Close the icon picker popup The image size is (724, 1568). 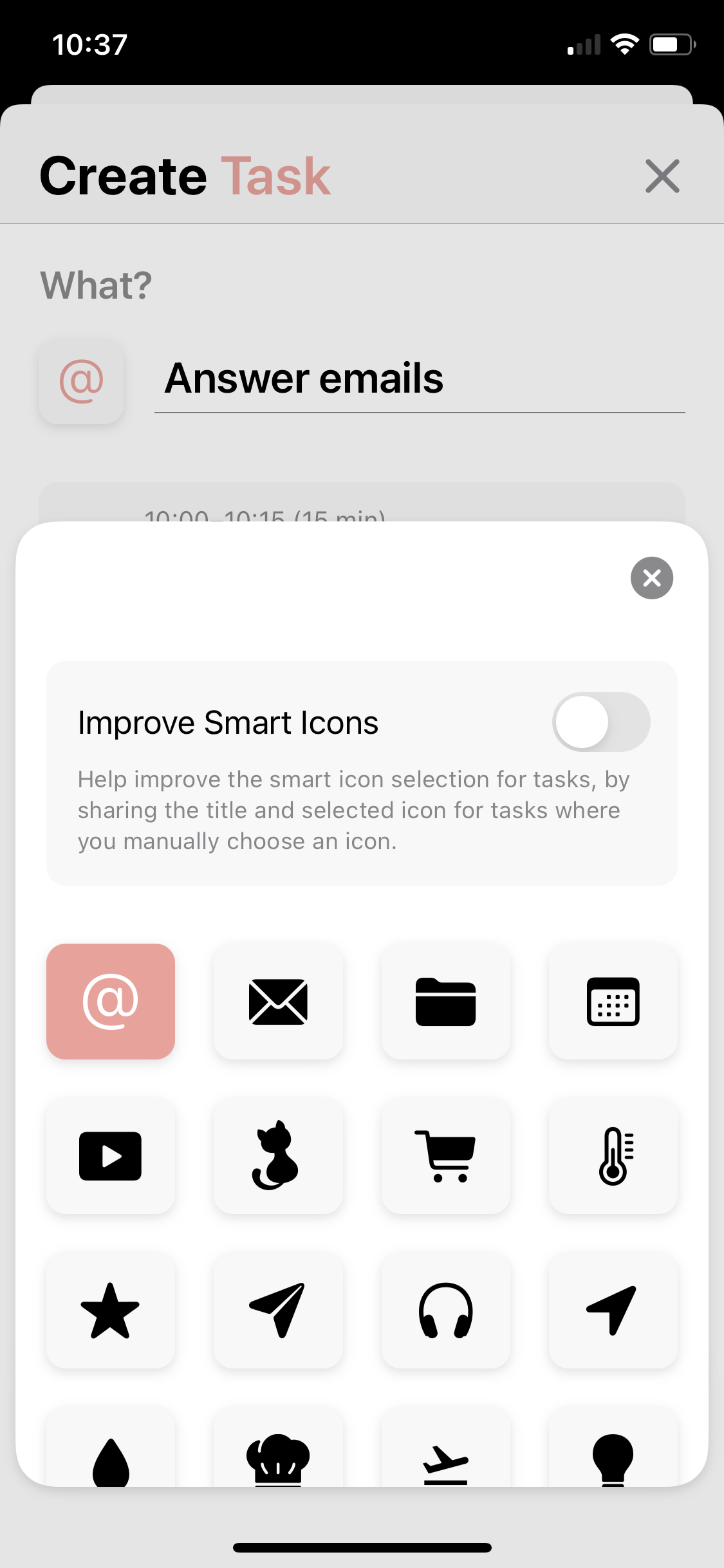pyautogui.click(x=651, y=578)
